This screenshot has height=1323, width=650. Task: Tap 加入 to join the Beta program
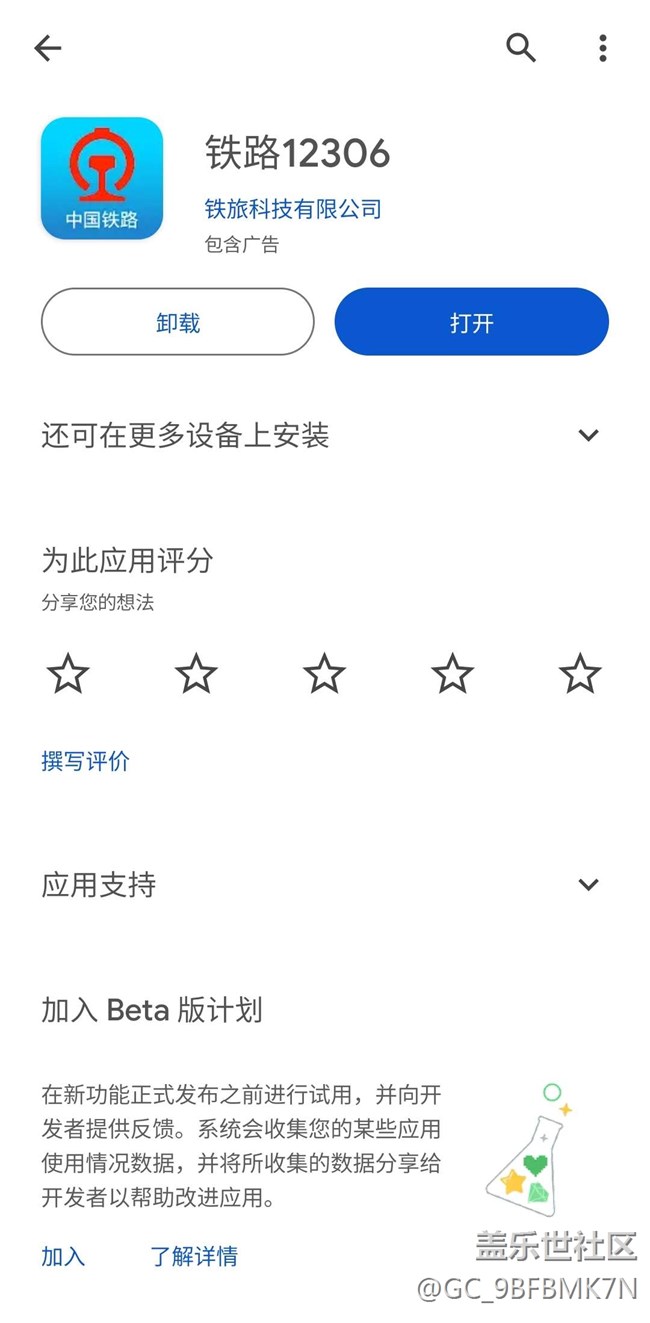tap(63, 1256)
